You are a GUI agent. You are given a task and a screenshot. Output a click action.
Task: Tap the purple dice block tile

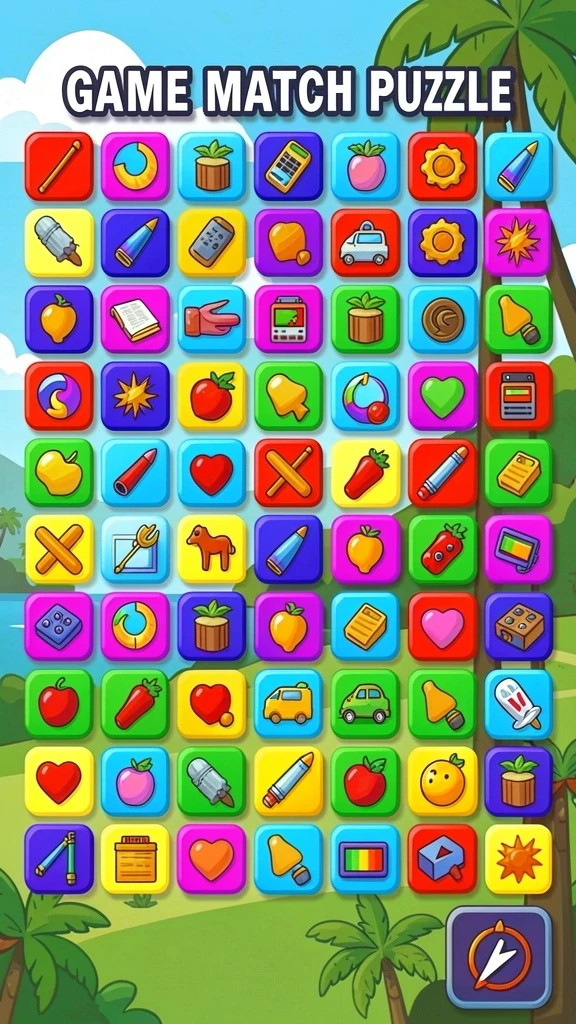[x=59, y=626]
